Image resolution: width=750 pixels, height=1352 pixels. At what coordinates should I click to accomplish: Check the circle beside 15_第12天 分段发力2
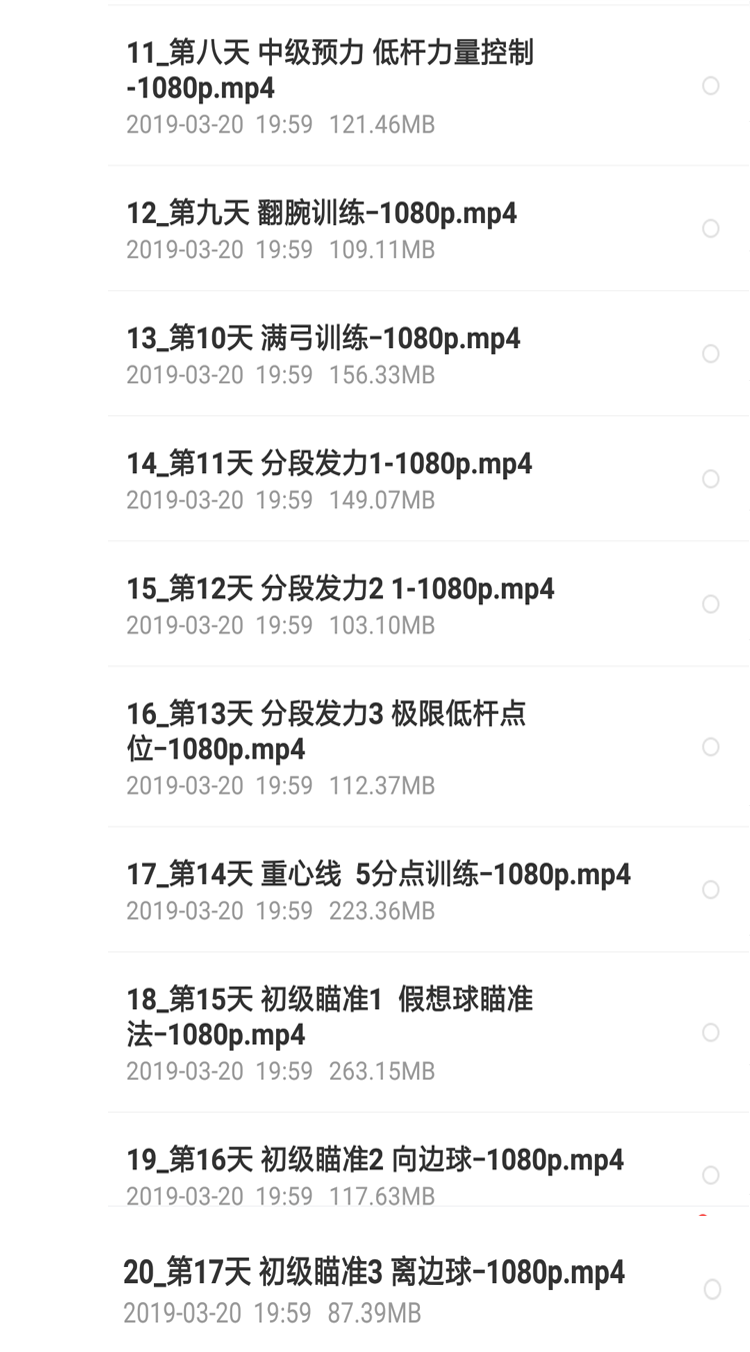click(711, 604)
